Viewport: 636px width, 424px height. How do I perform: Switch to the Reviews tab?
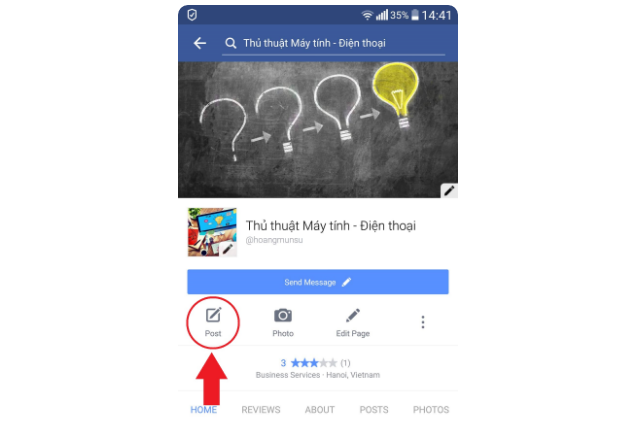pyautogui.click(x=261, y=410)
